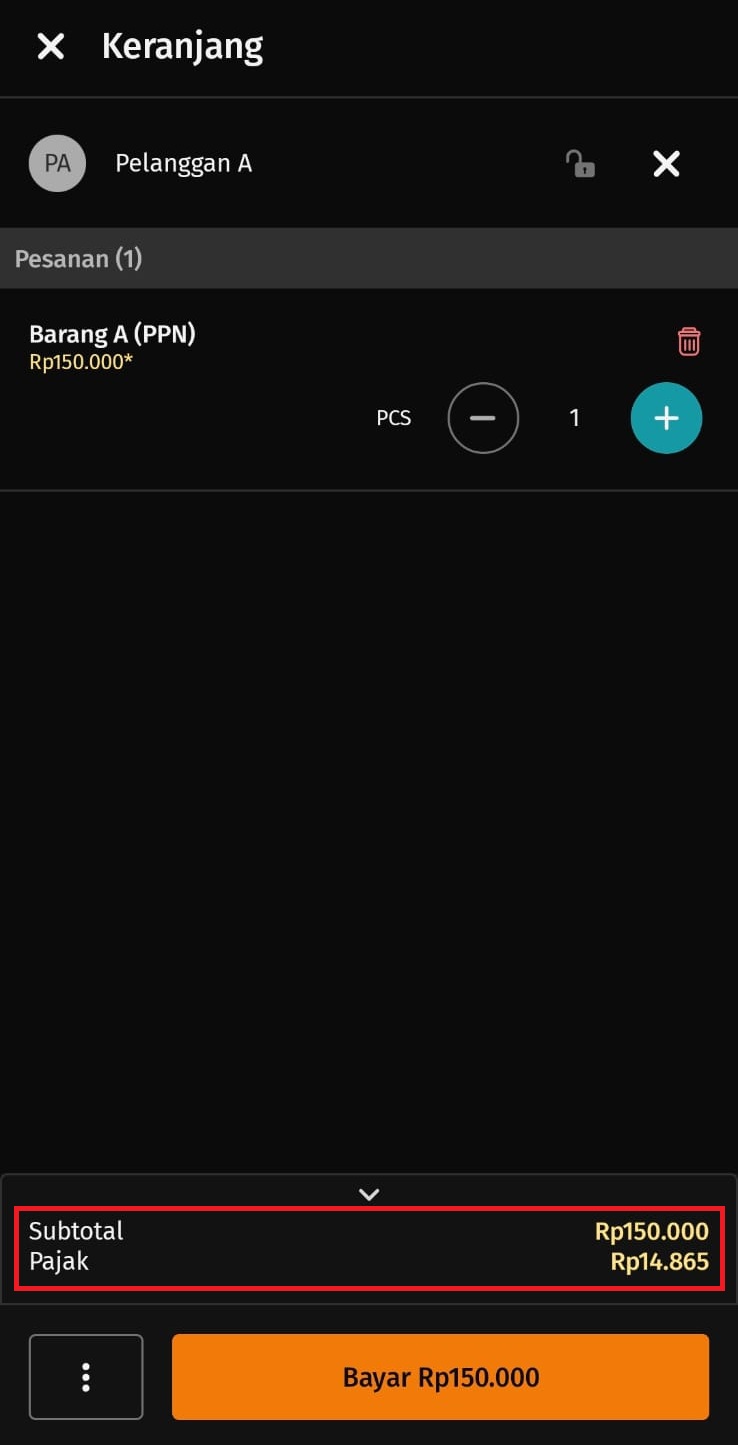Collapse the subtotal summary panel
This screenshot has width=738, height=1445.
click(x=369, y=1194)
